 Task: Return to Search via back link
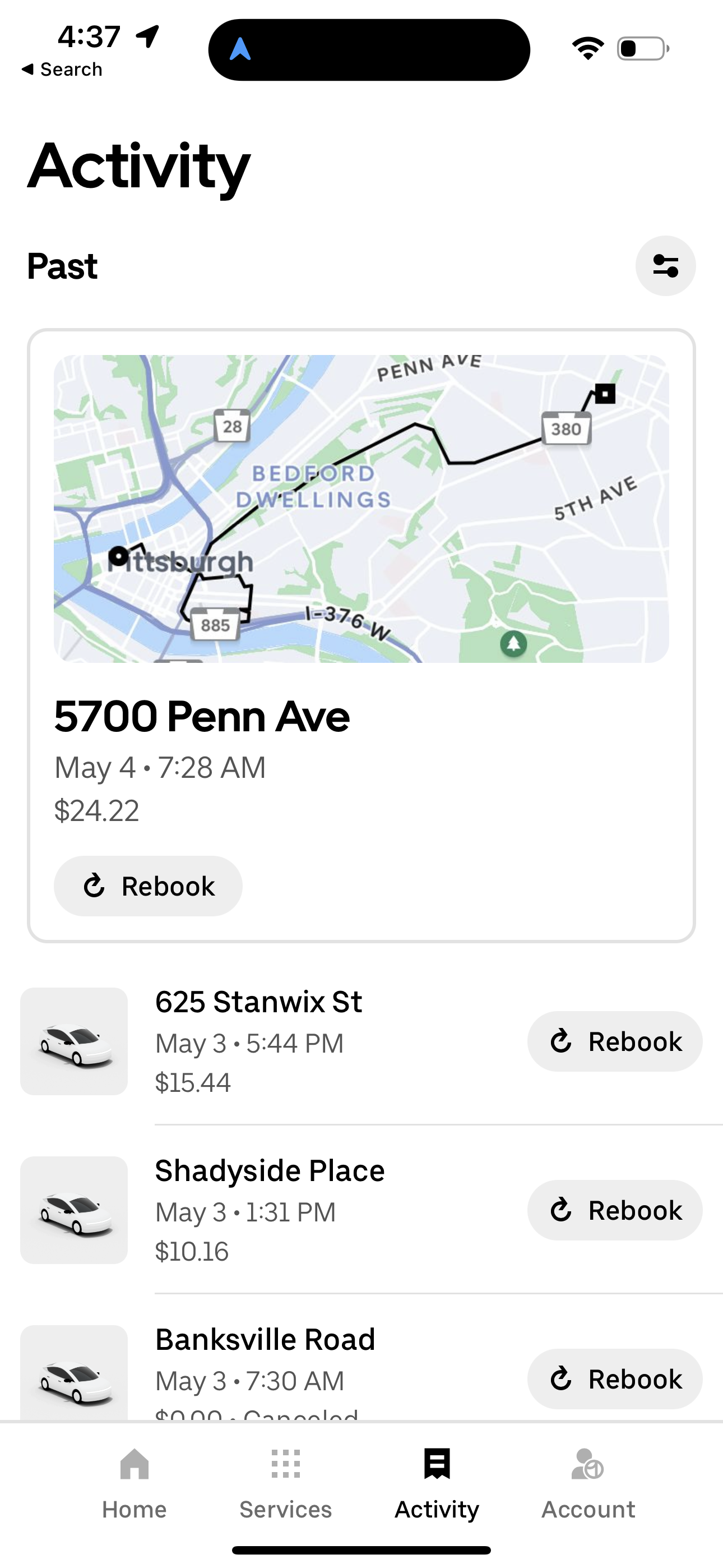(61, 69)
